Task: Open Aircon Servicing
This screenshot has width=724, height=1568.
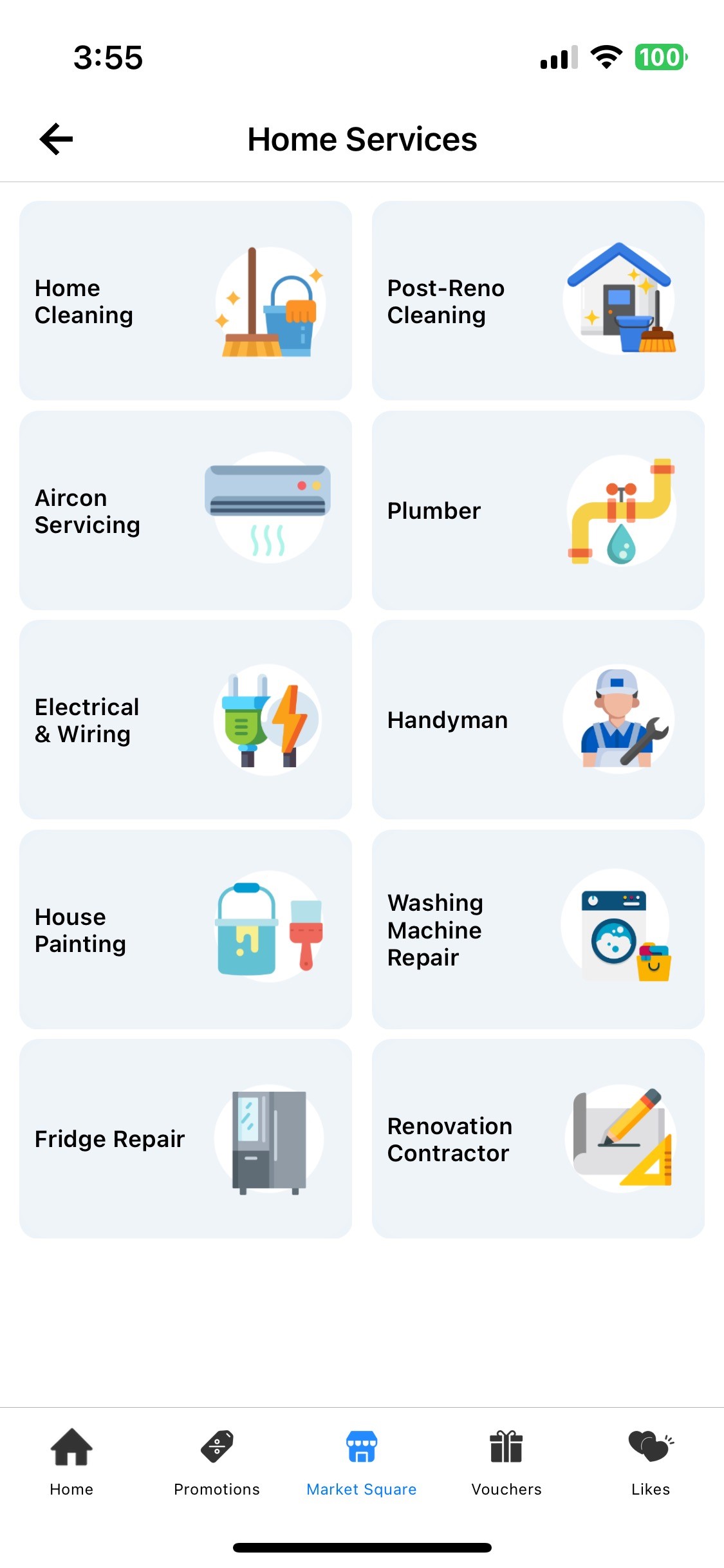Action: pyautogui.click(x=185, y=510)
